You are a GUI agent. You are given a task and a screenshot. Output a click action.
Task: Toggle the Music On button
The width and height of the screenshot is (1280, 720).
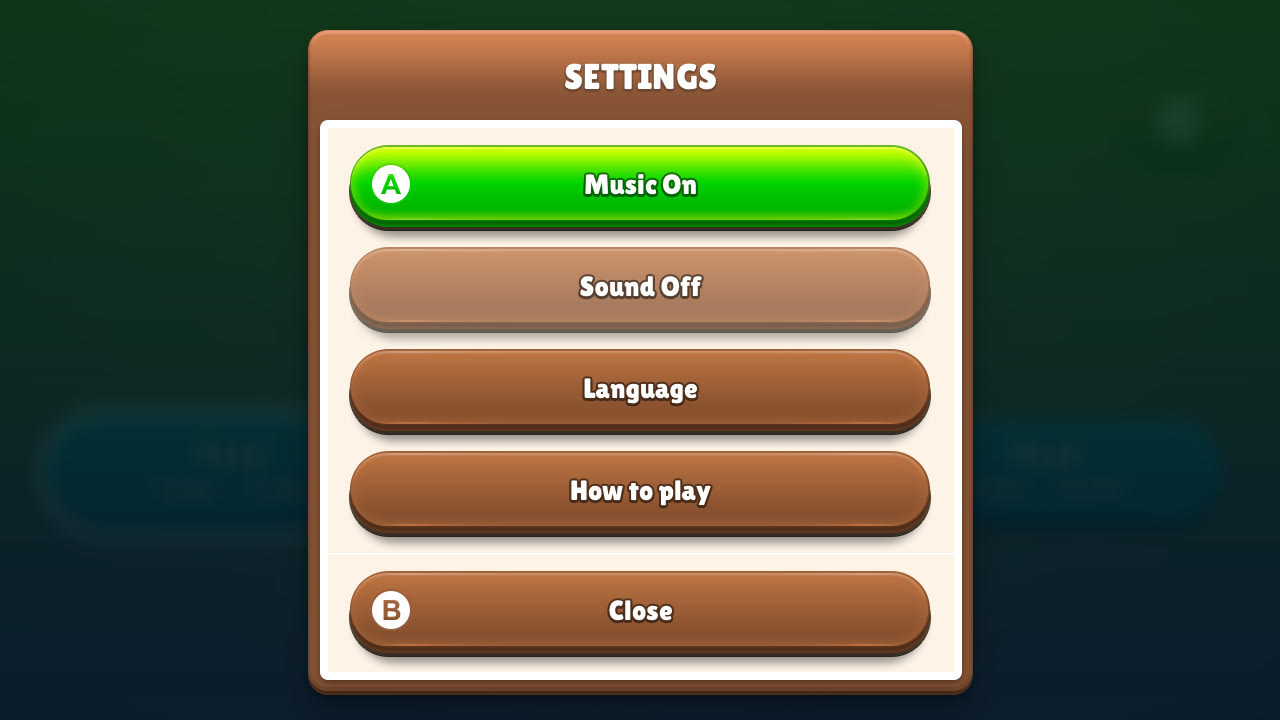coord(640,185)
